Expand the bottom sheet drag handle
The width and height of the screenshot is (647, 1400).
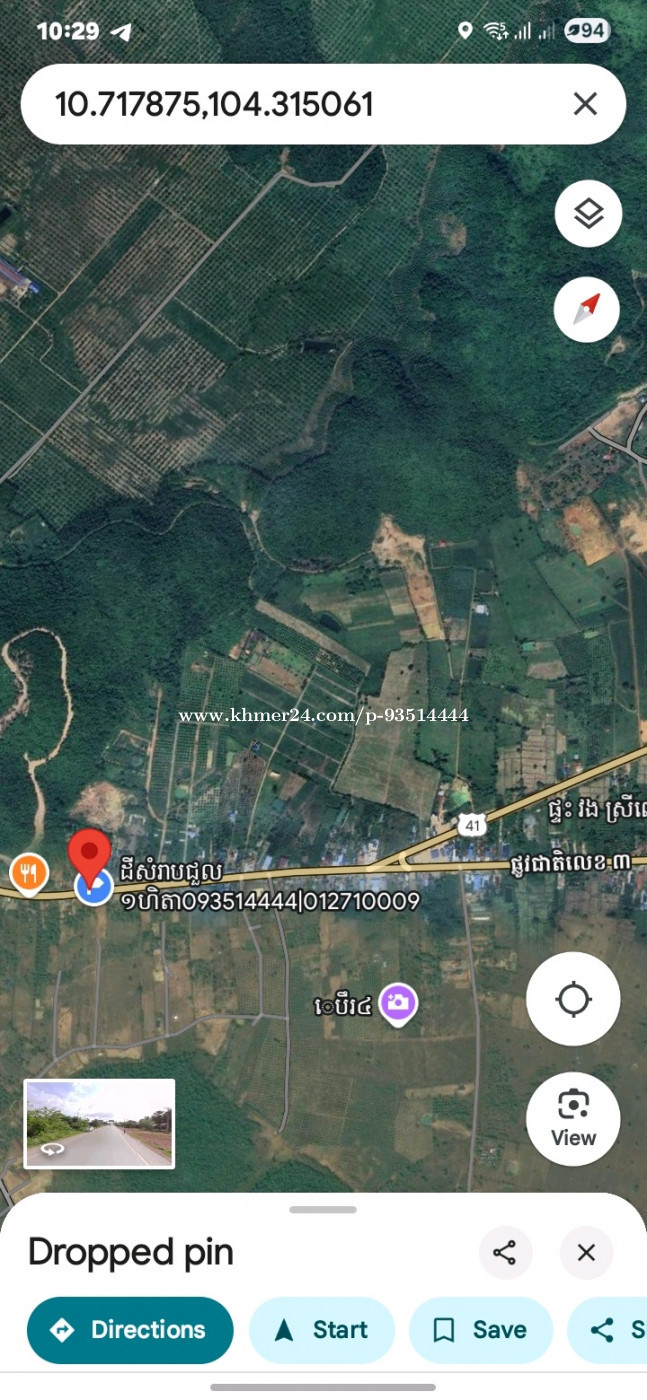[323, 1209]
